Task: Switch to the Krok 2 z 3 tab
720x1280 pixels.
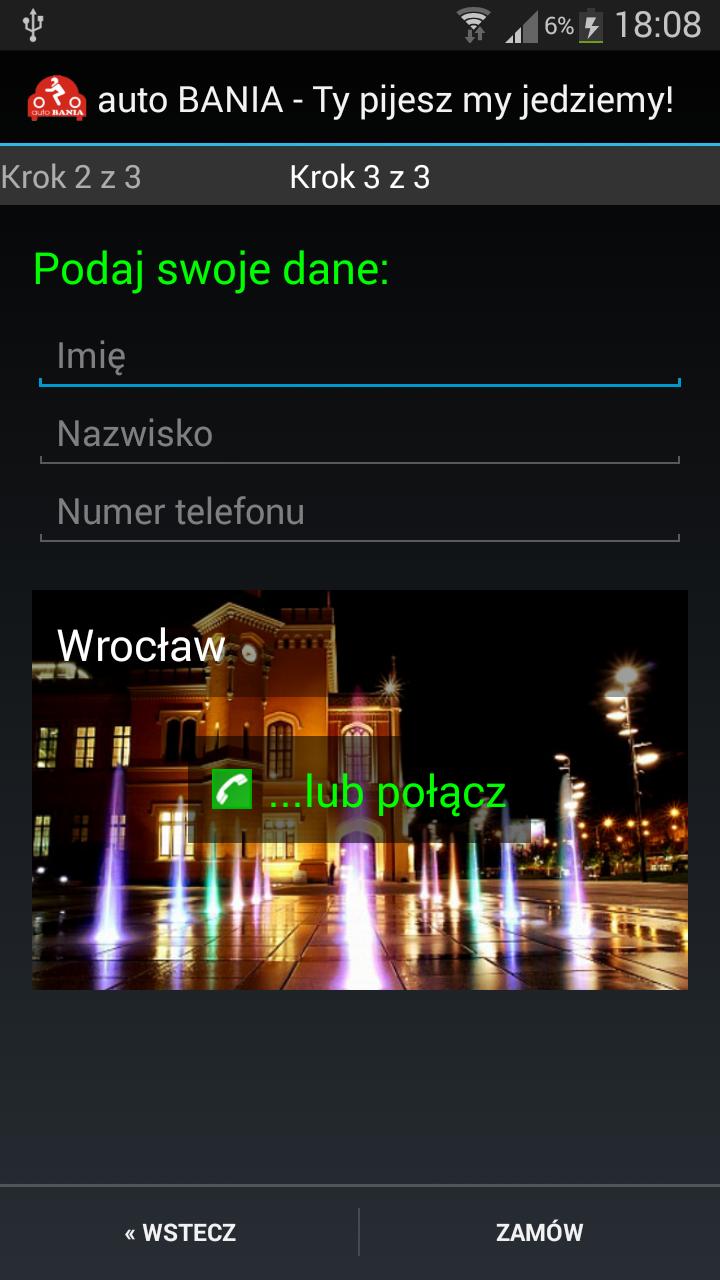Action: point(71,177)
